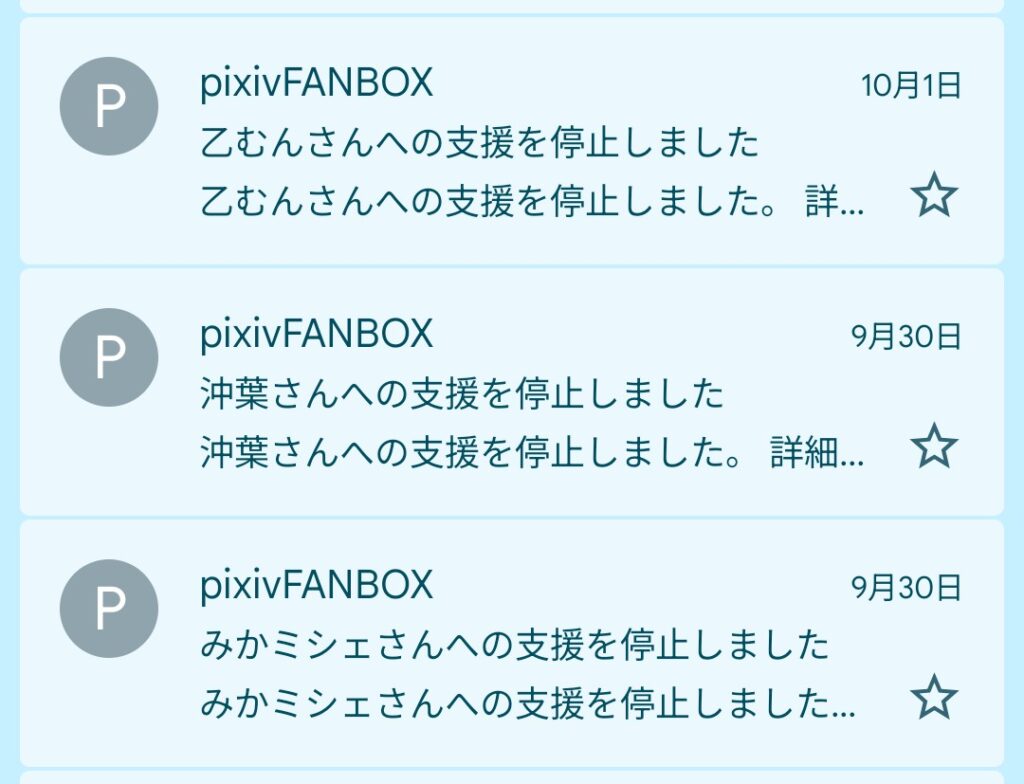Star the みかミシェさん pixivFANBOX email
Viewport: 1024px width, 784px height.
[934, 697]
